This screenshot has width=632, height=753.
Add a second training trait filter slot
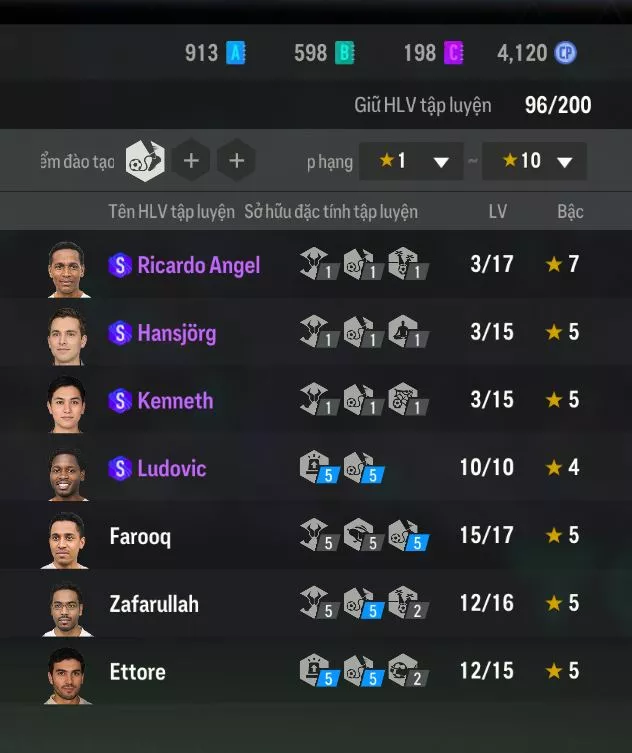191,161
